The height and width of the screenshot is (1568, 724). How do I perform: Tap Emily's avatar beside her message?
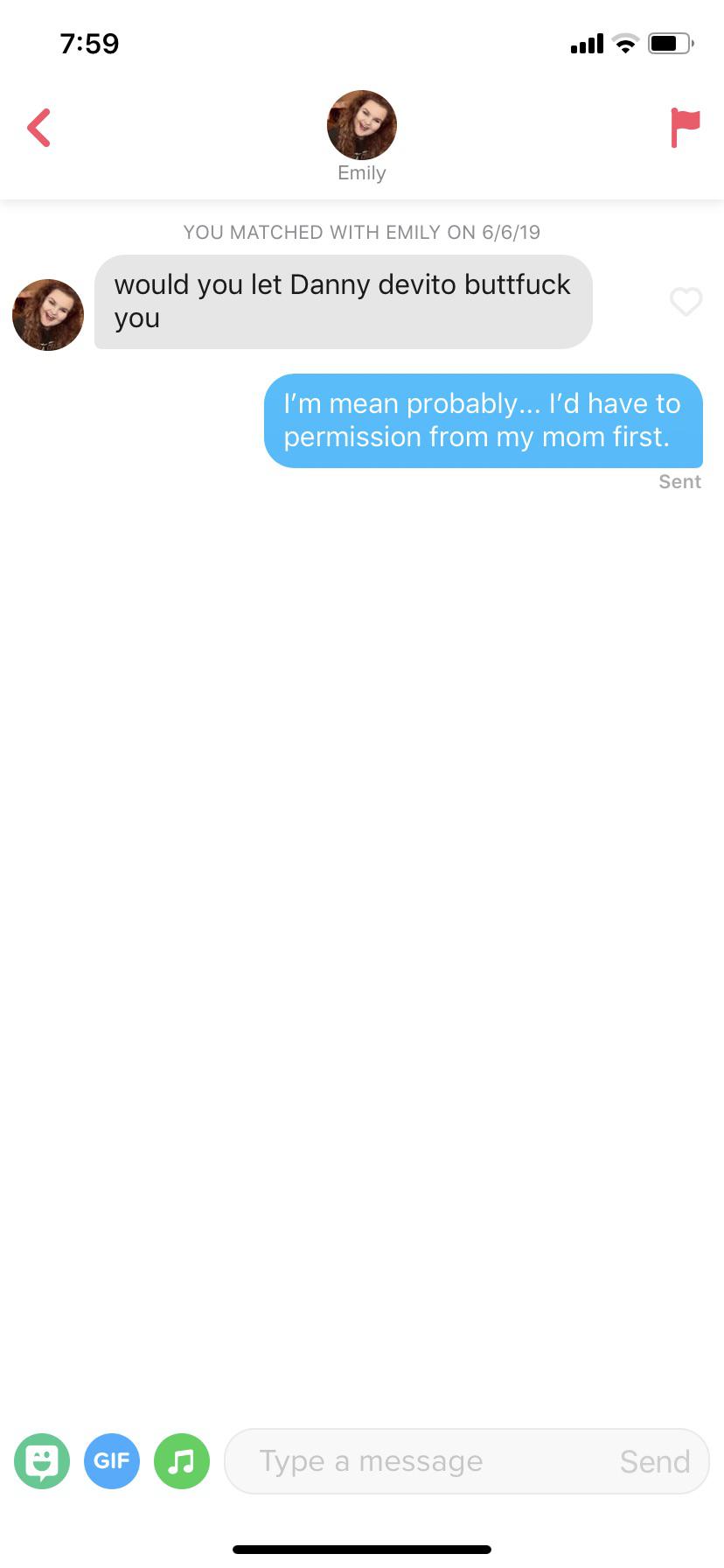pyautogui.click(x=48, y=315)
